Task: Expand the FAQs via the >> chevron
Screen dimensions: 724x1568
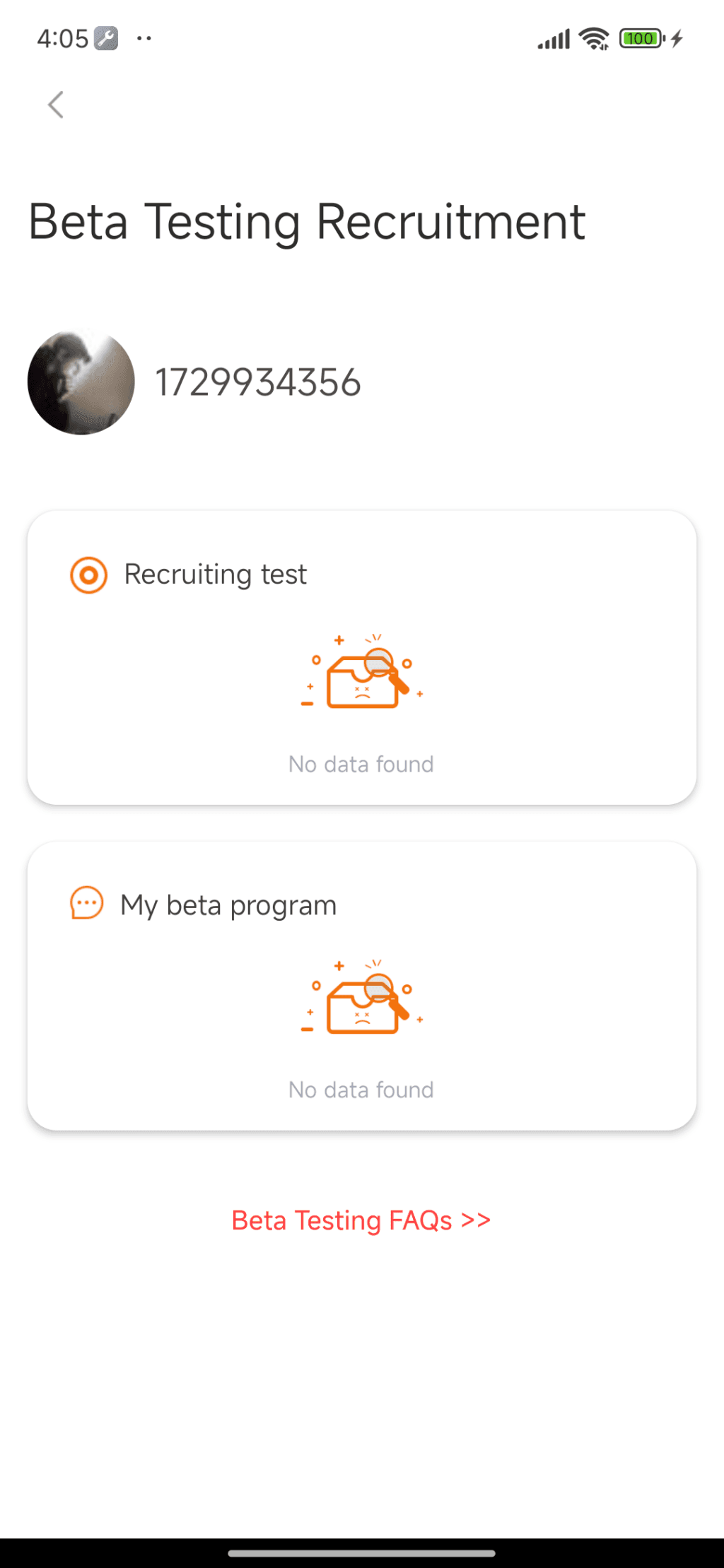Action: tap(474, 1220)
